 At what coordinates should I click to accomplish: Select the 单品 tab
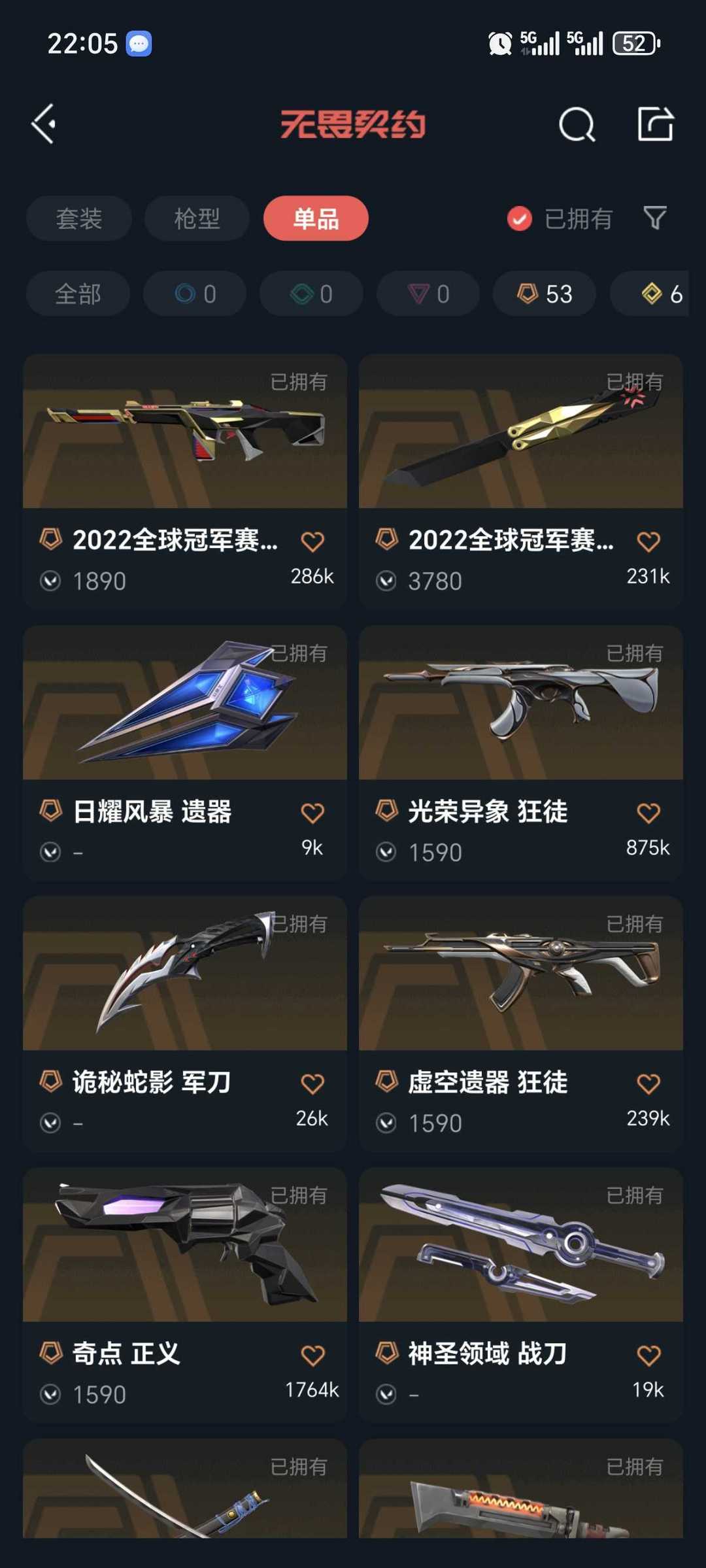pos(316,218)
